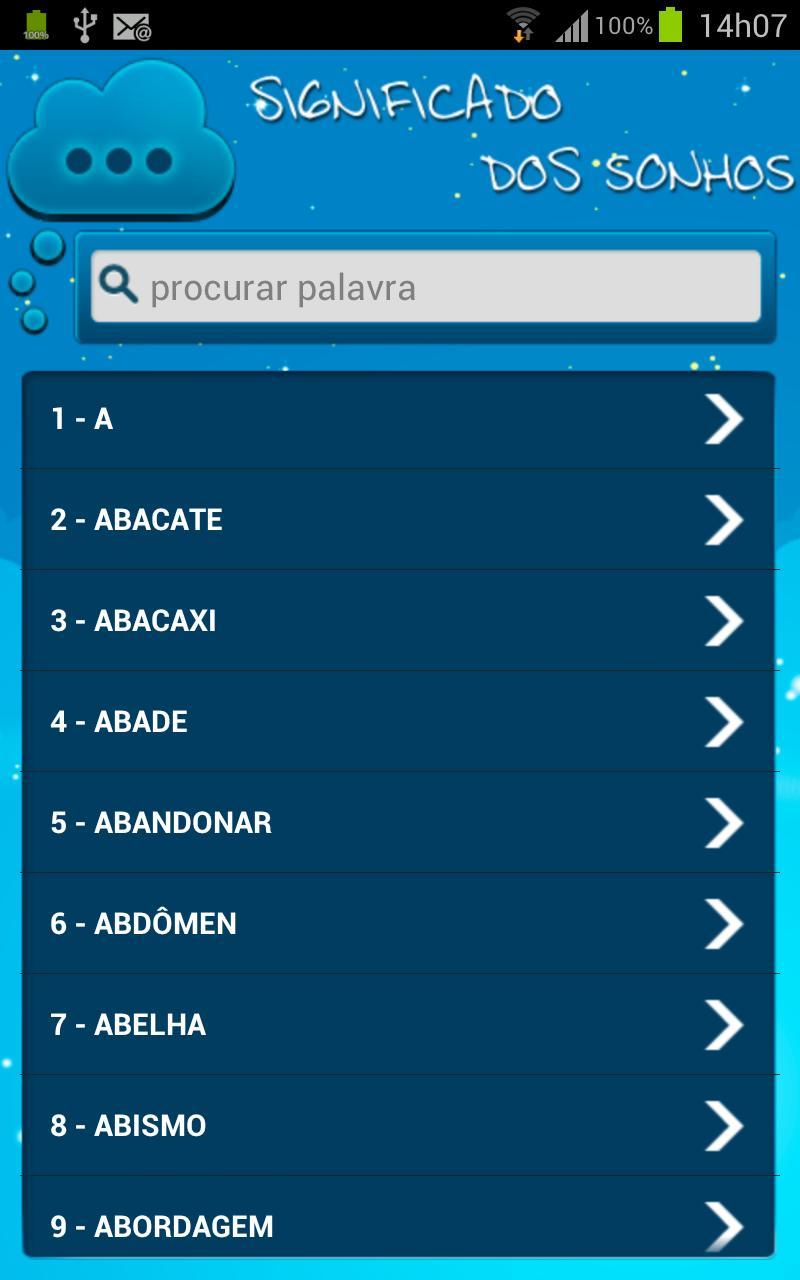The height and width of the screenshot is (1280, 800).
Task: Select the ABORDAGEM entry
Action: pyautogui.click(x=400, y=1226)
